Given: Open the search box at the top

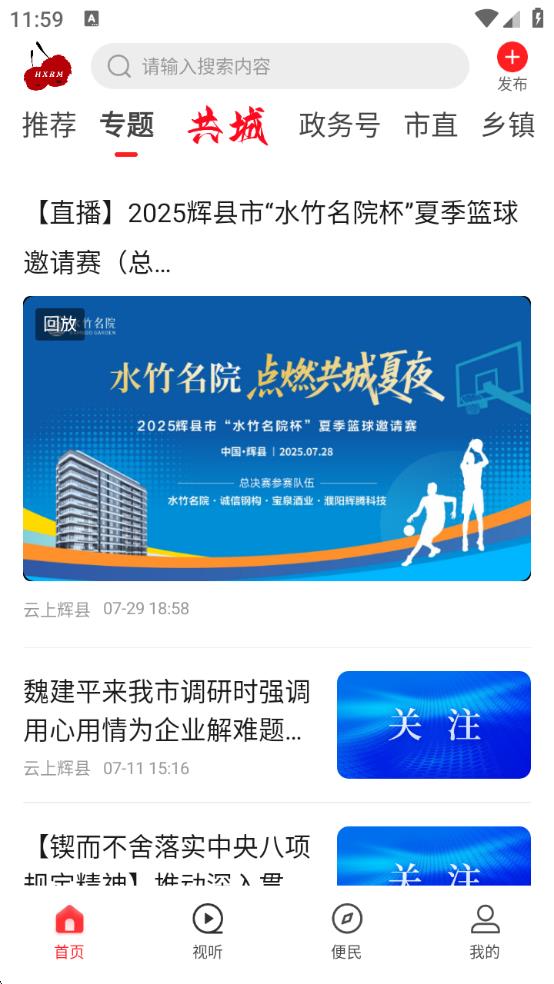Looking at the screenshot, I should pyautogui.click(x=280, y=66).
